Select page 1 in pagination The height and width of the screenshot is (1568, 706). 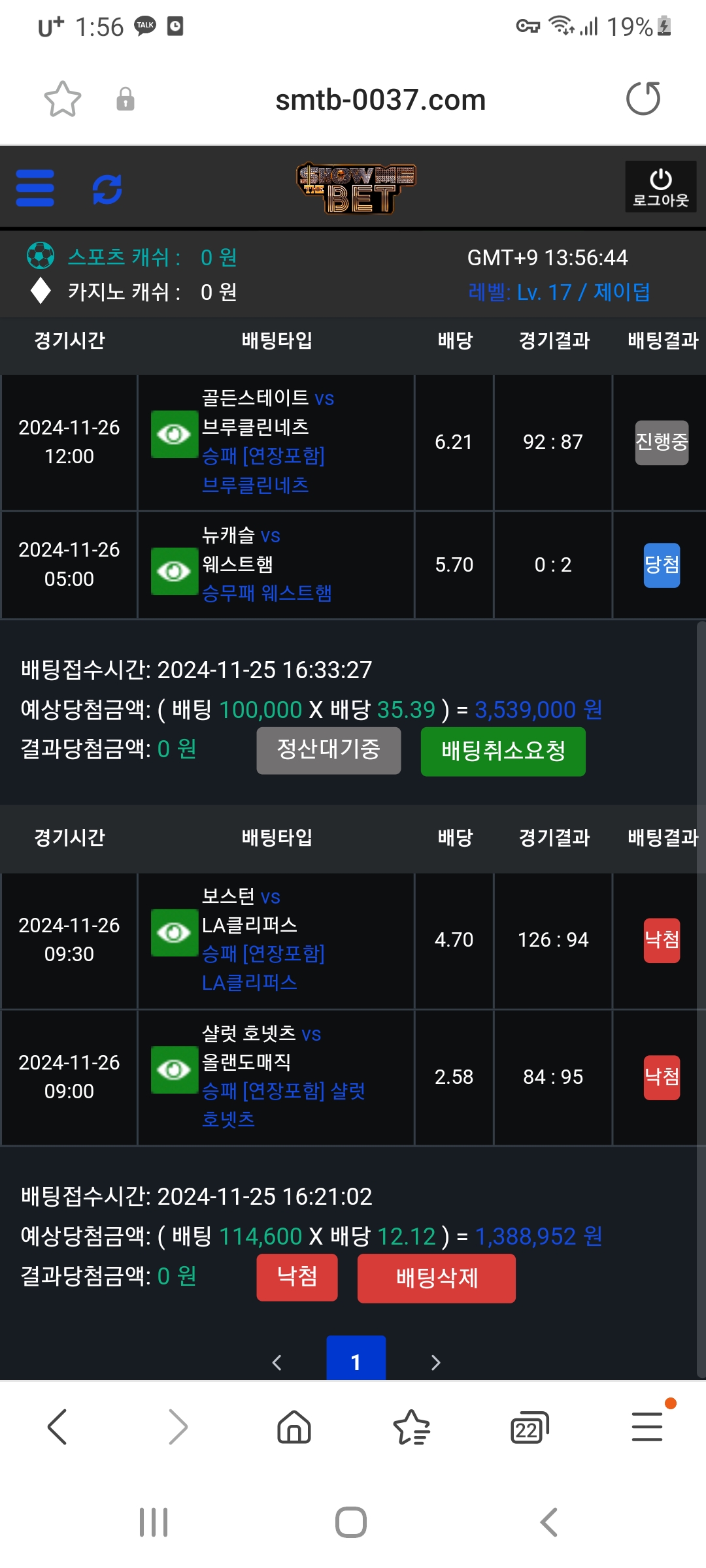(356, 1360)
